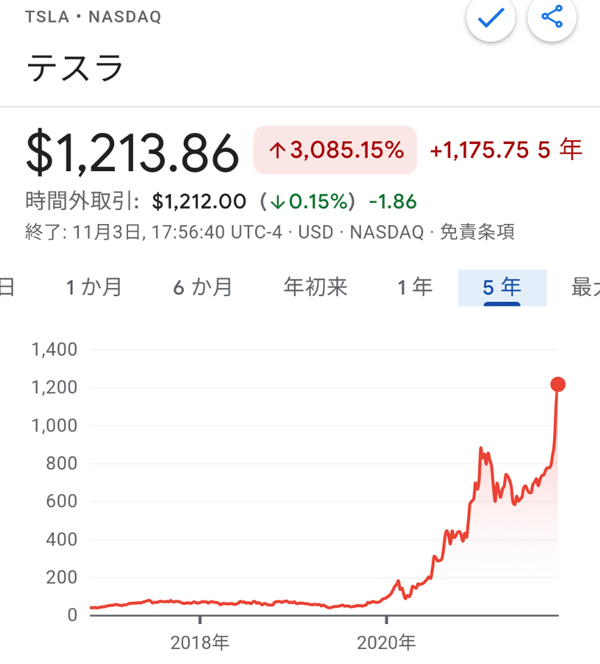Toggle the following checkmark for Tesla

click(490, 17)
